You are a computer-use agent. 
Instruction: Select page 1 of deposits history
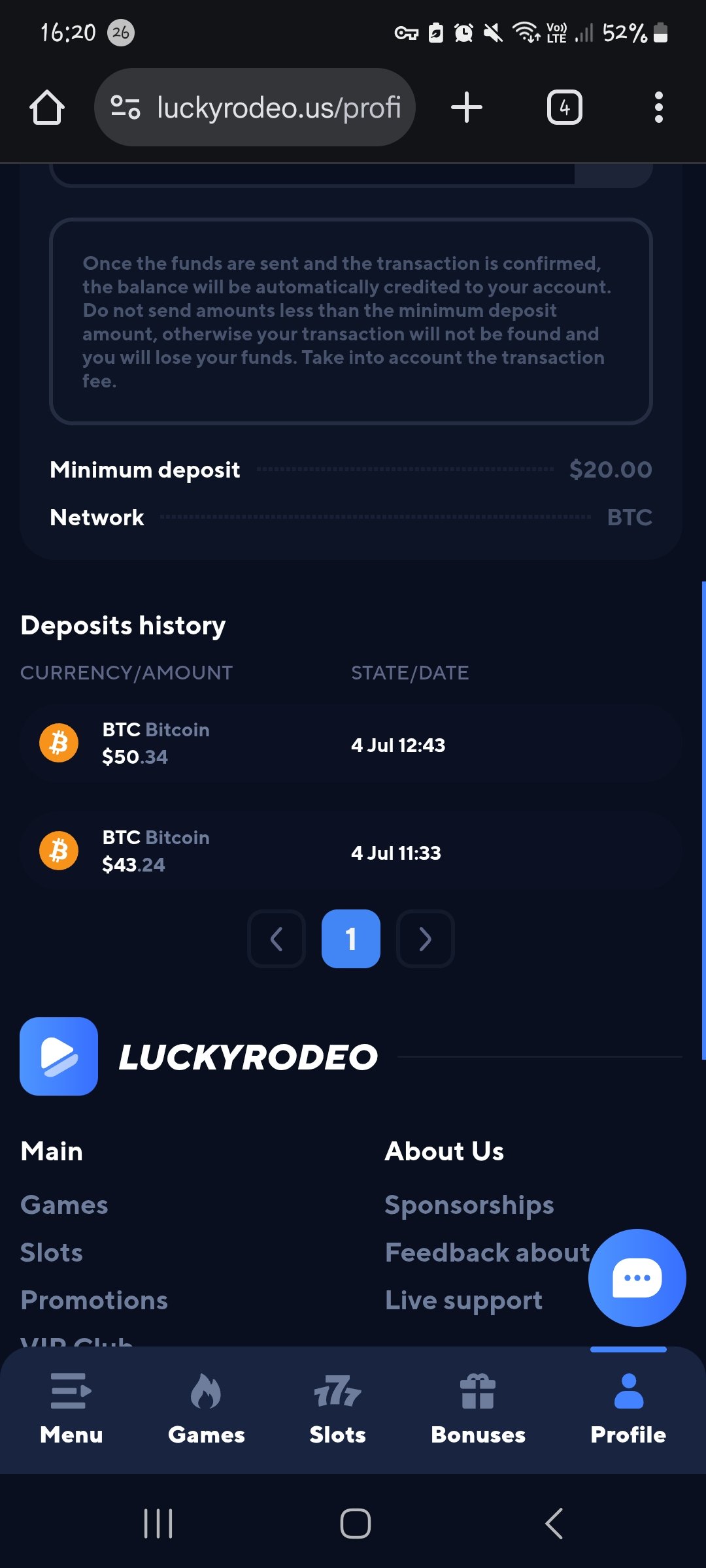coord(351,939)
